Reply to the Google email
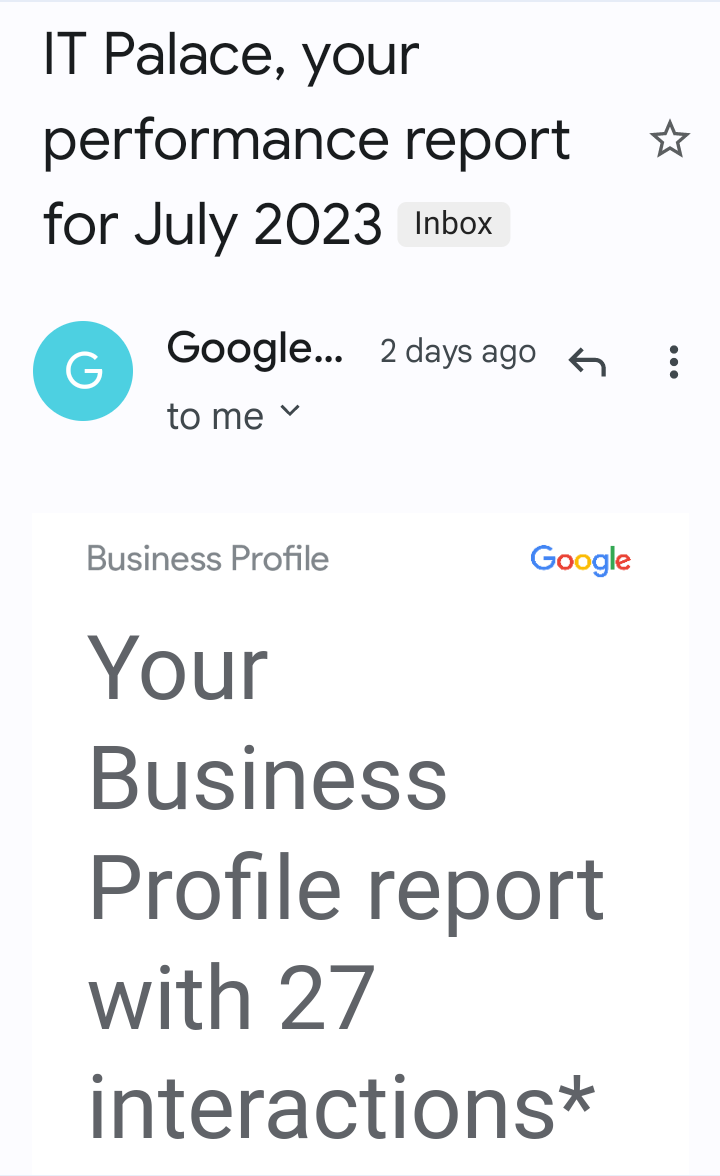 [x=587, y=362]
